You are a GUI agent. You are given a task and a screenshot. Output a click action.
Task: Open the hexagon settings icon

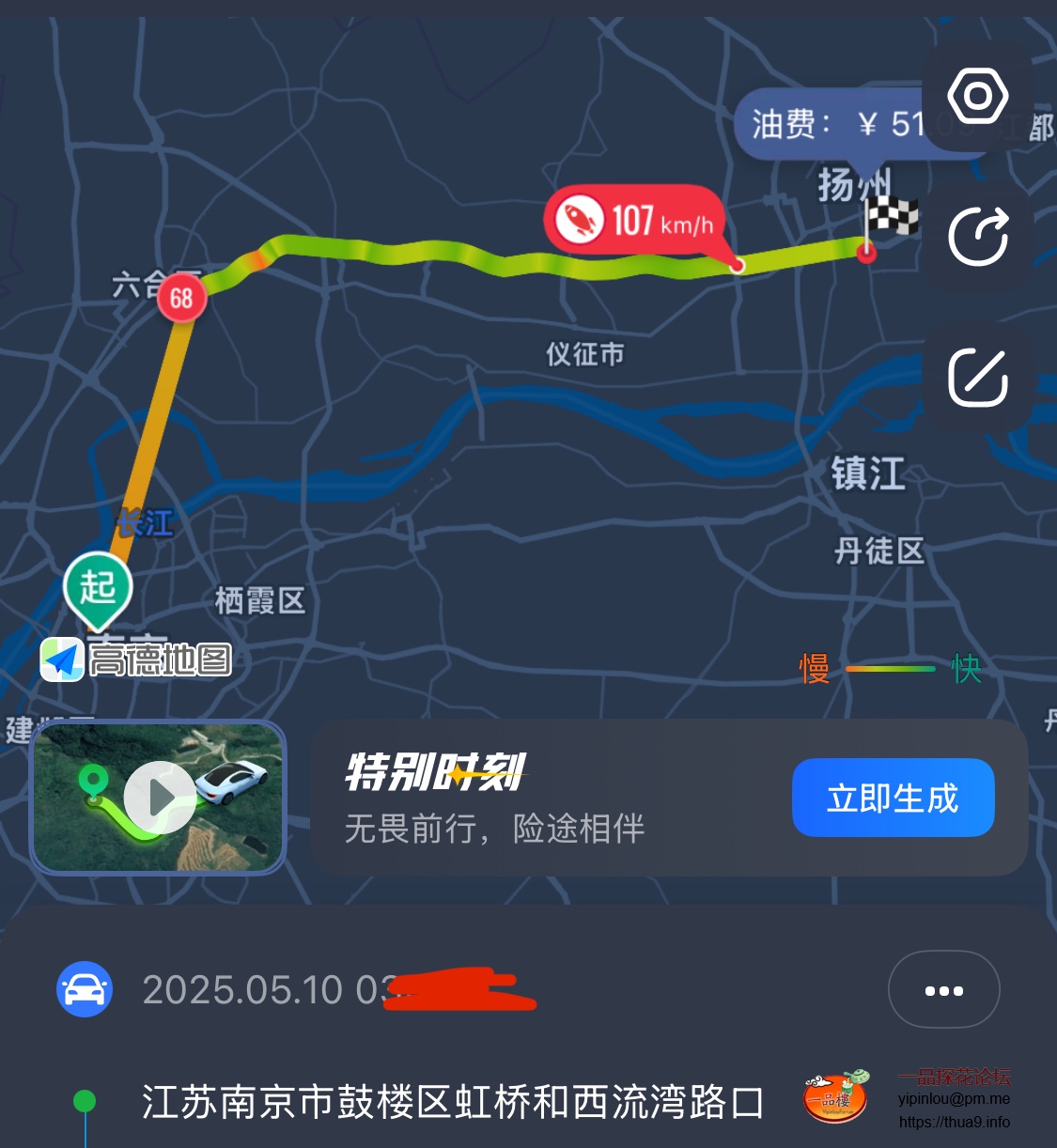pyautogui.click(x=977, y=96)
